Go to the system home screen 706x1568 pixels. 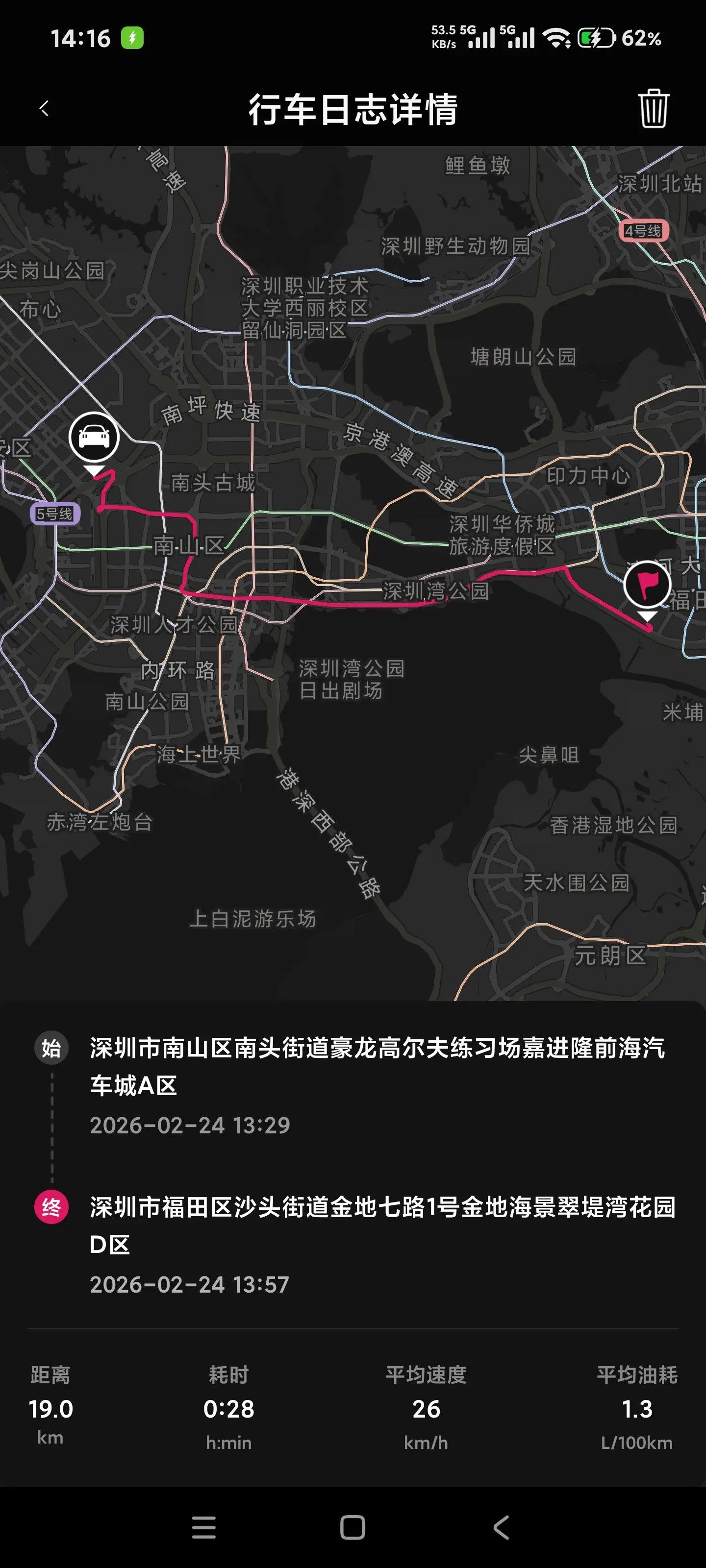[353, 1527]
